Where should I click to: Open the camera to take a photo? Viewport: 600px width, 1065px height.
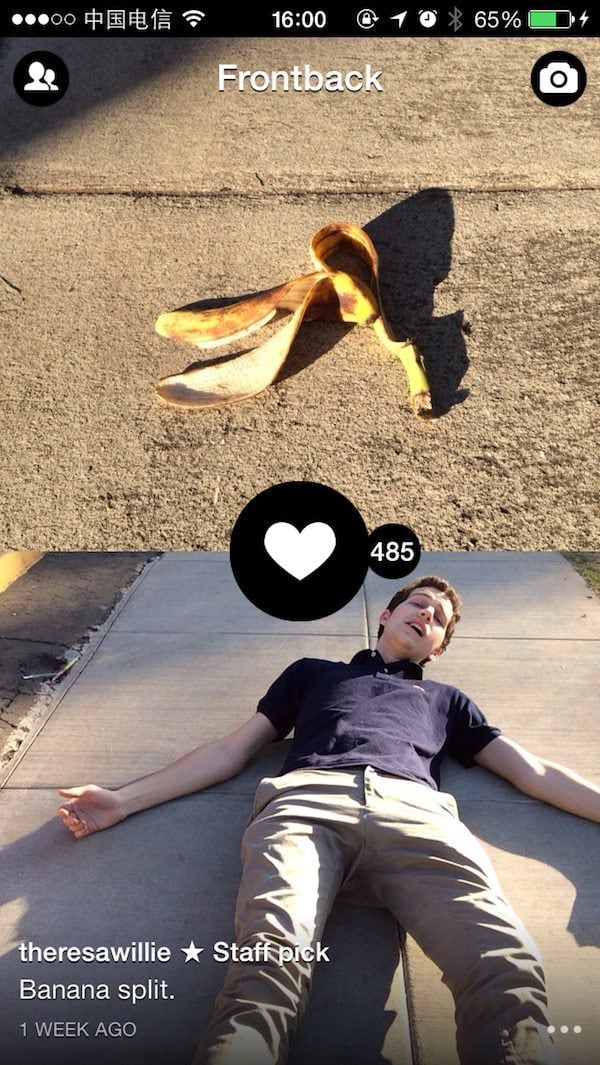click(x=558, y=78)
